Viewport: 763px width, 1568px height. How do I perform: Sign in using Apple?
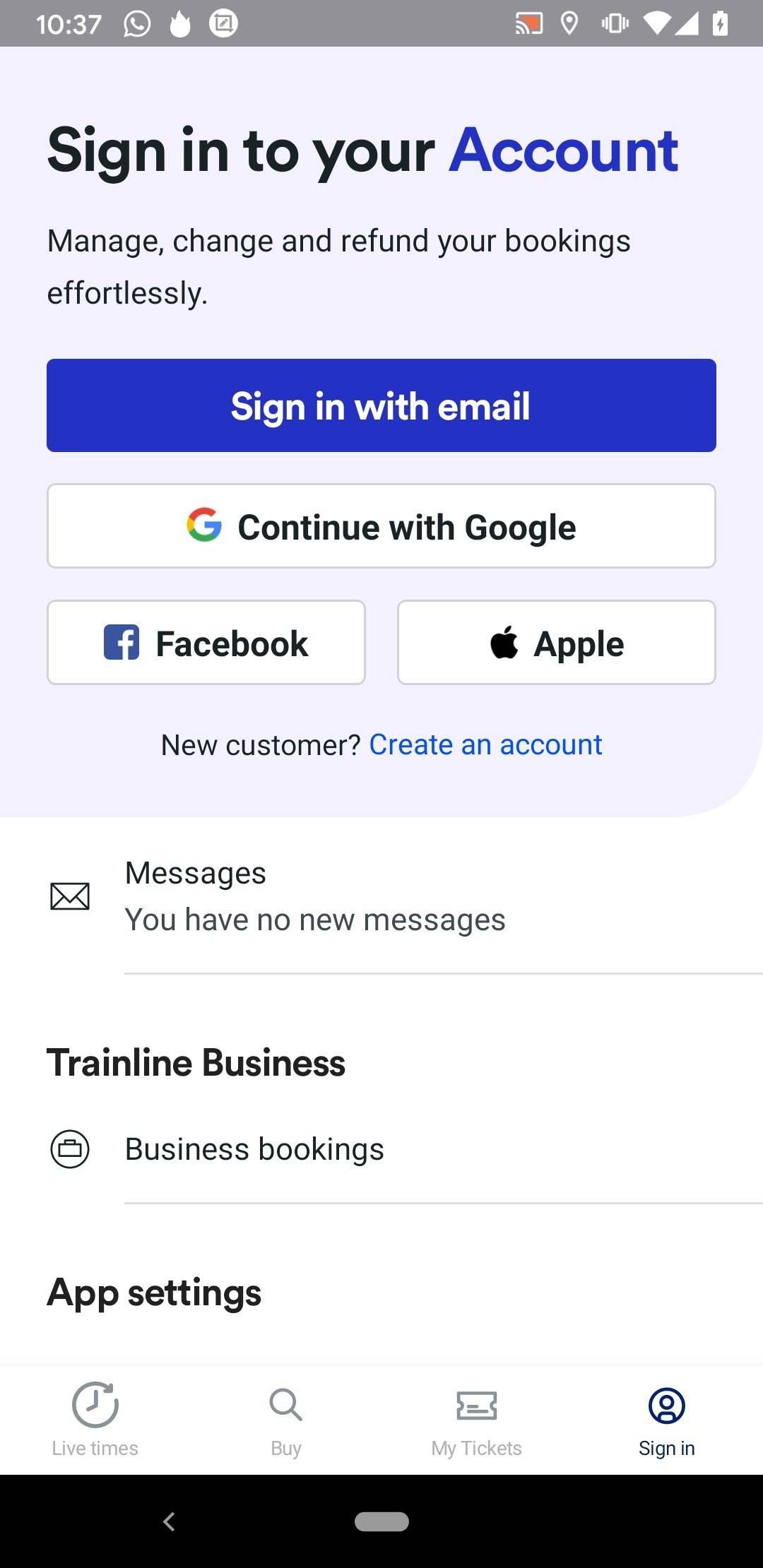[557, 643]
